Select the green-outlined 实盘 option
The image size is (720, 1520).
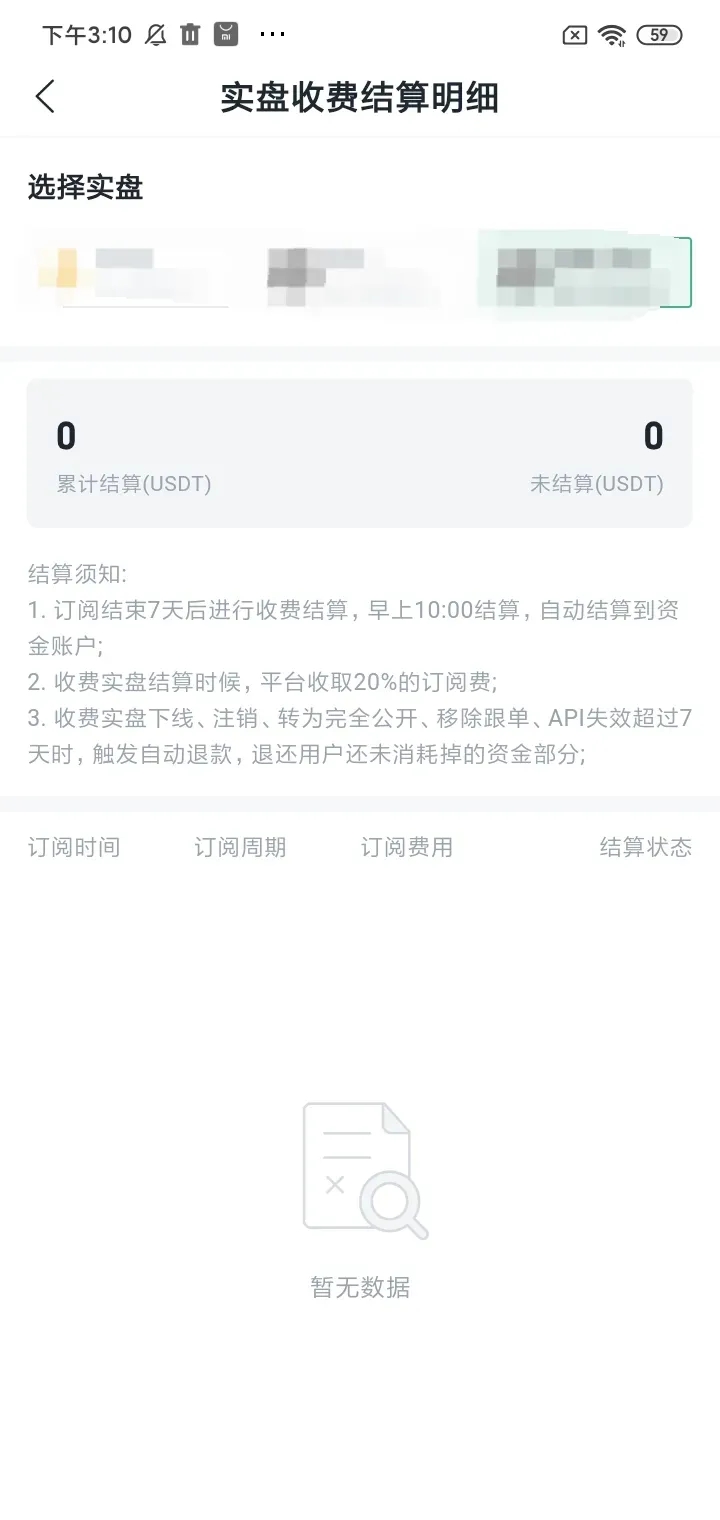[585, 272]
